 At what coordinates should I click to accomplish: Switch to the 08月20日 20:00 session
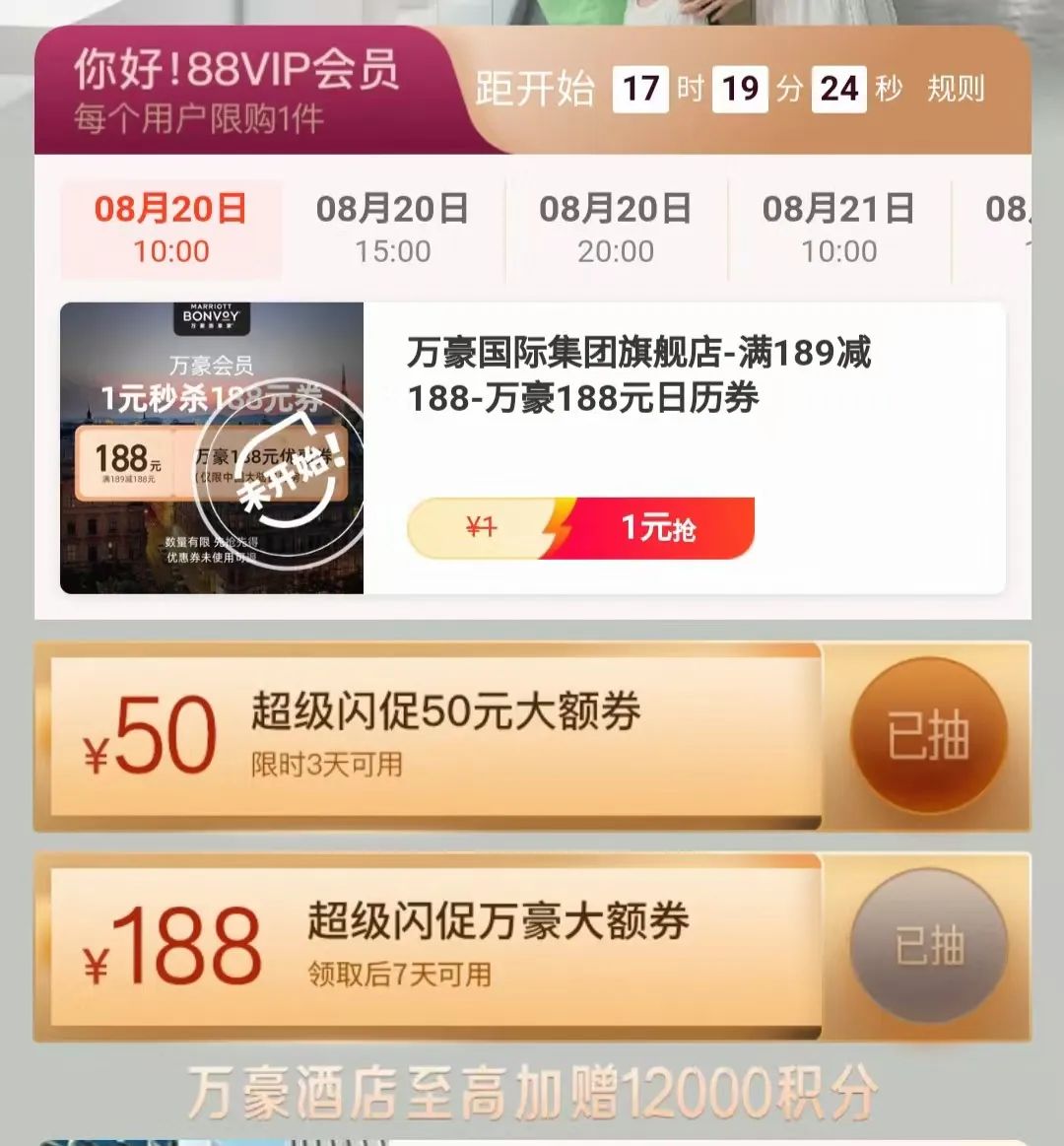[616, 229]
